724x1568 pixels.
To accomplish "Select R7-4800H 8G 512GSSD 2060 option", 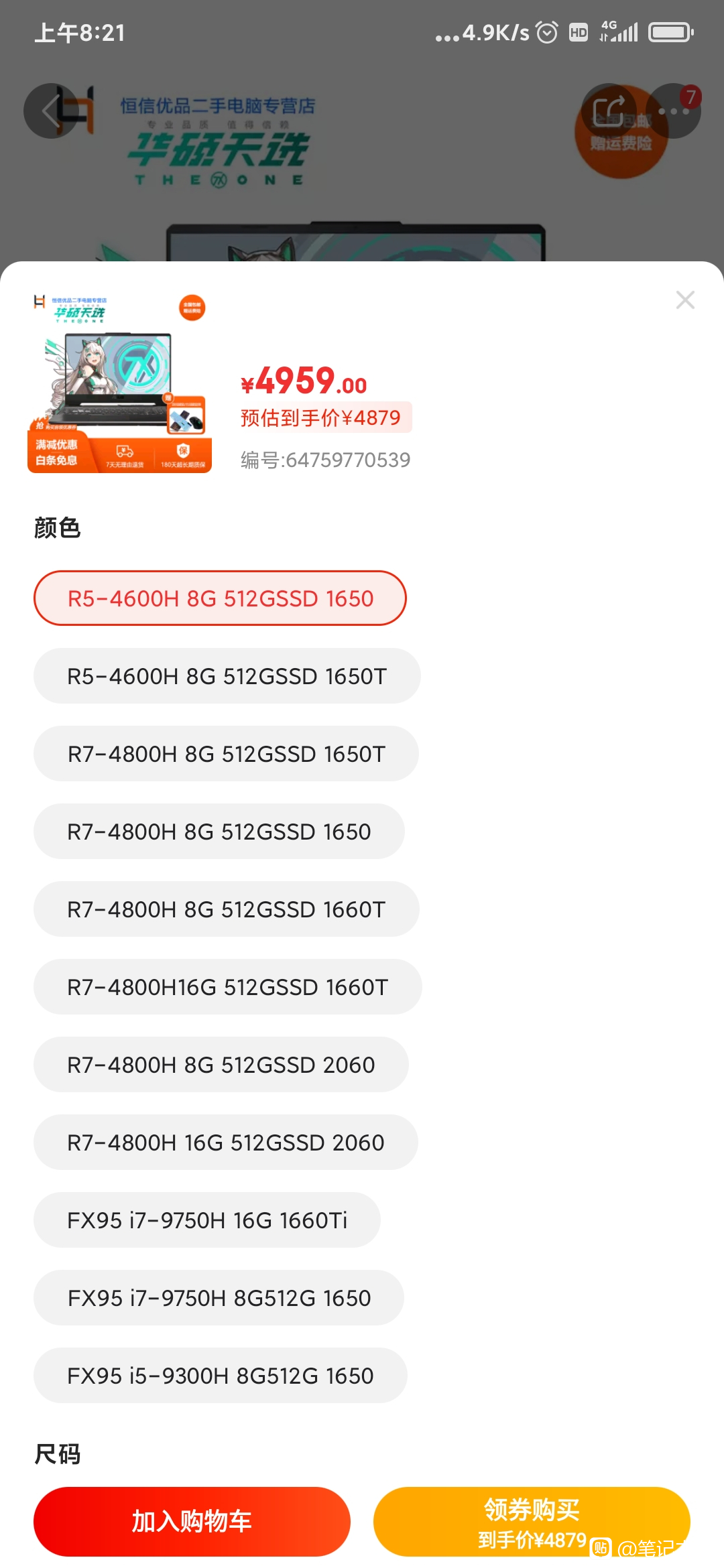I will click(x=221, y=1065).
